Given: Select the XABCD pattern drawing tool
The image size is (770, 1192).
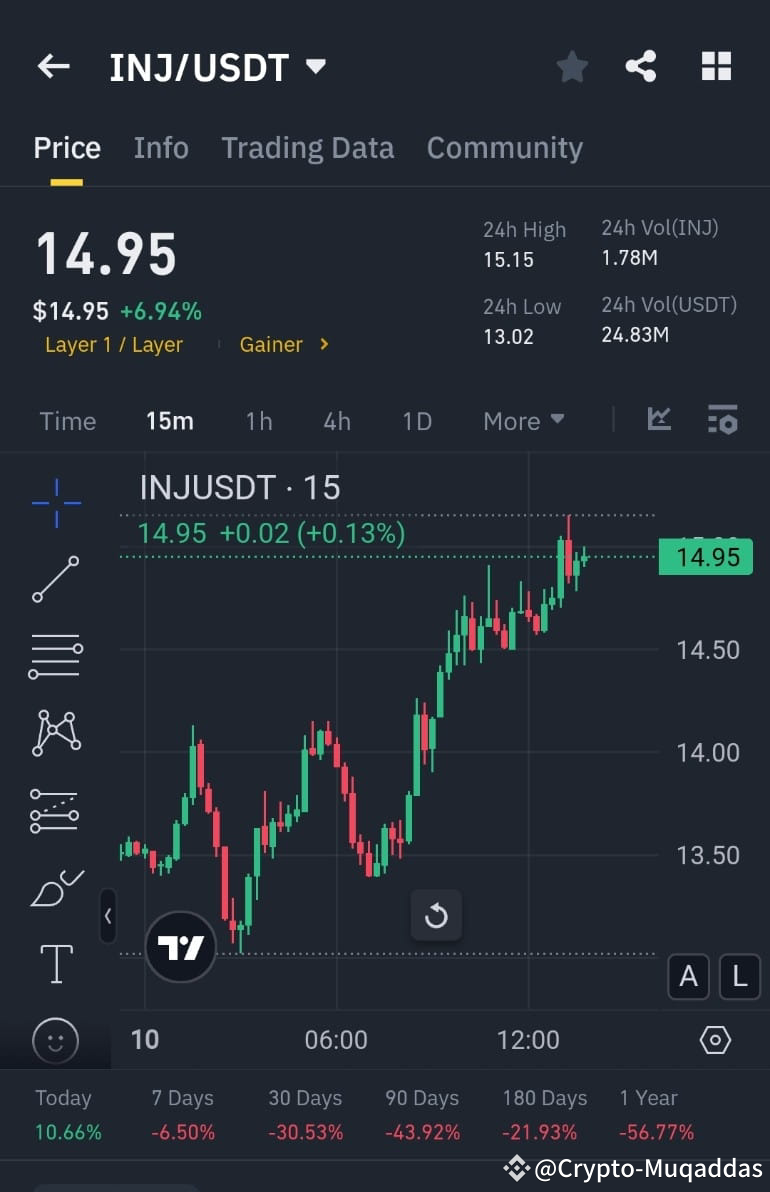Looking at the screenshot, I should (55, 732).
